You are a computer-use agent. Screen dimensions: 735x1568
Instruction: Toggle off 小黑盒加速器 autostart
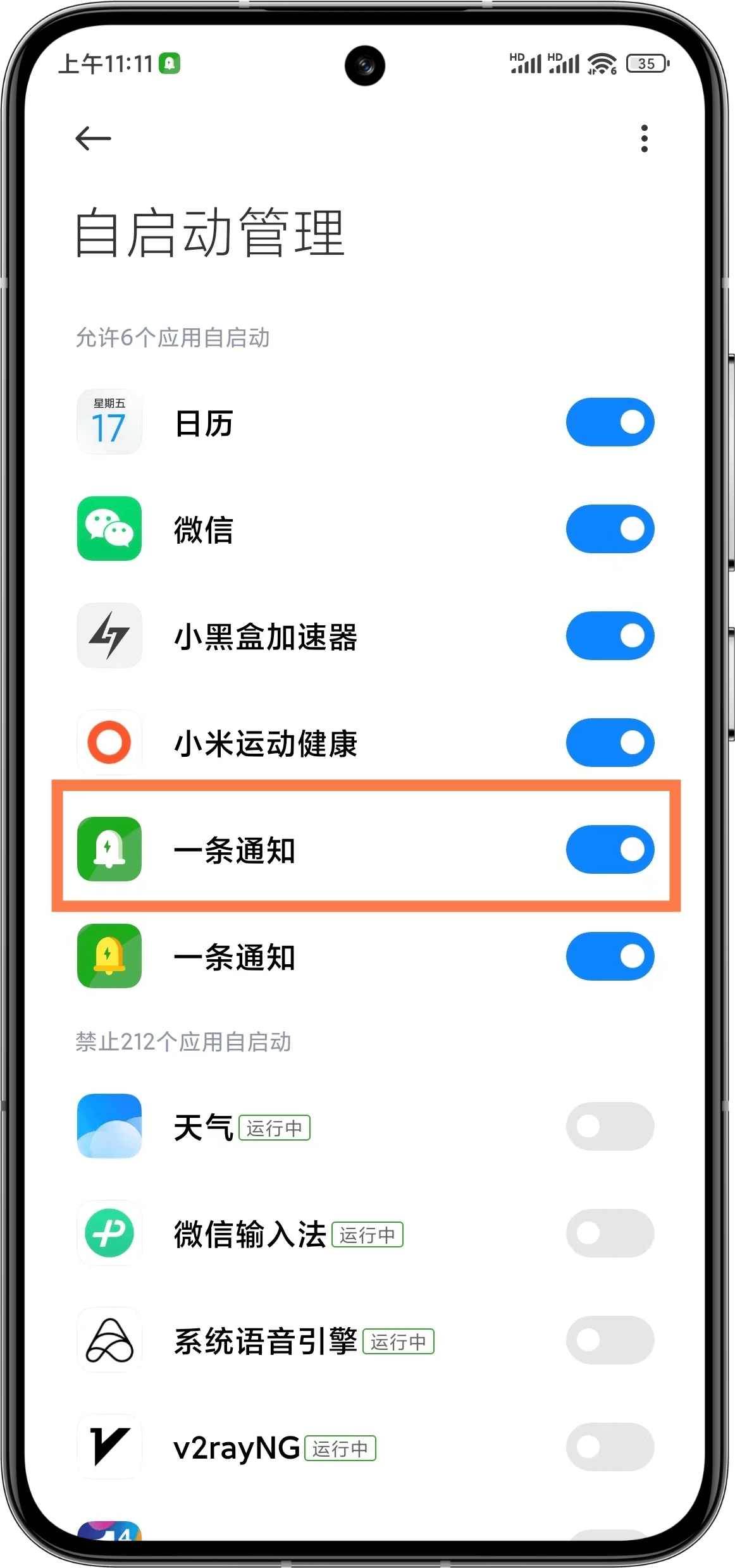610,635
